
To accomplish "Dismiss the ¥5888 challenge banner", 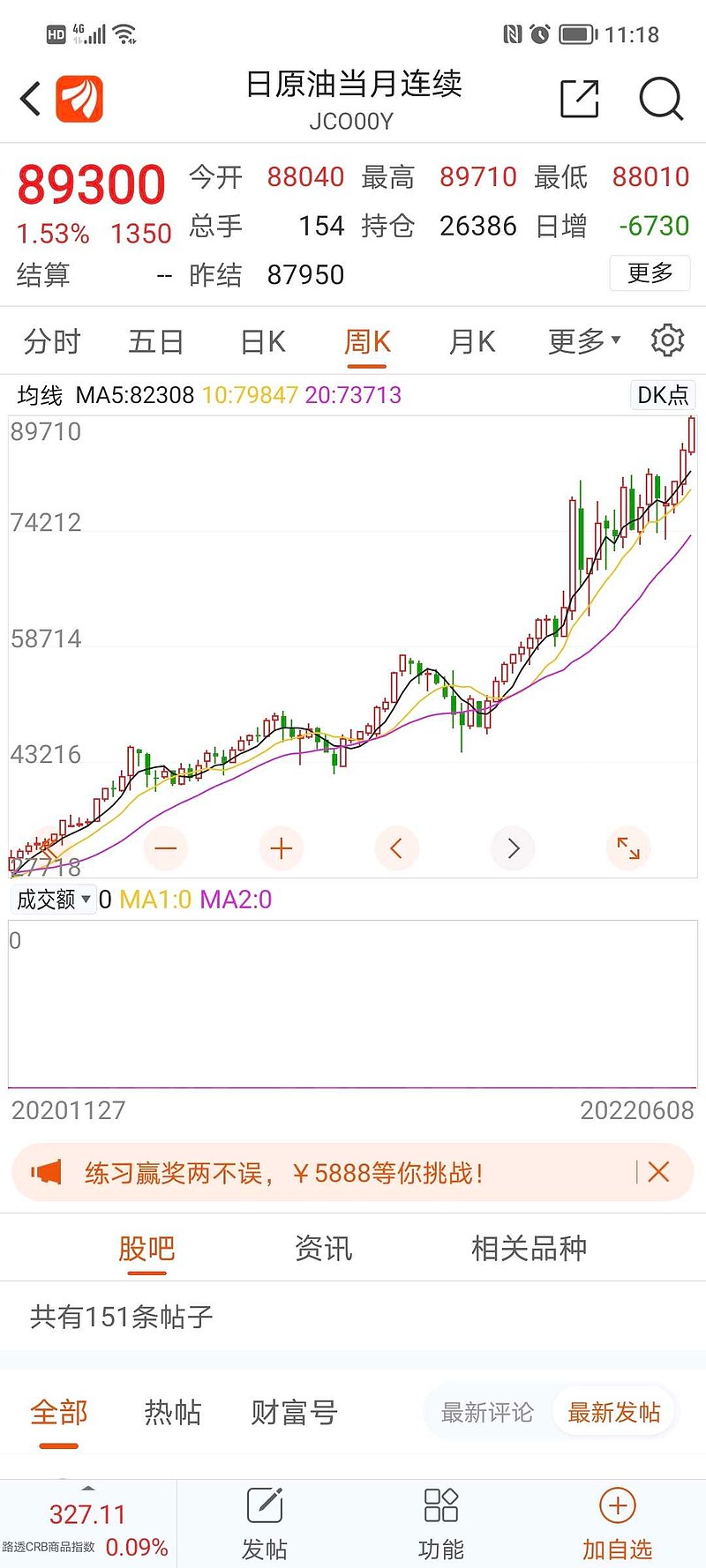I will [658, 1172].
